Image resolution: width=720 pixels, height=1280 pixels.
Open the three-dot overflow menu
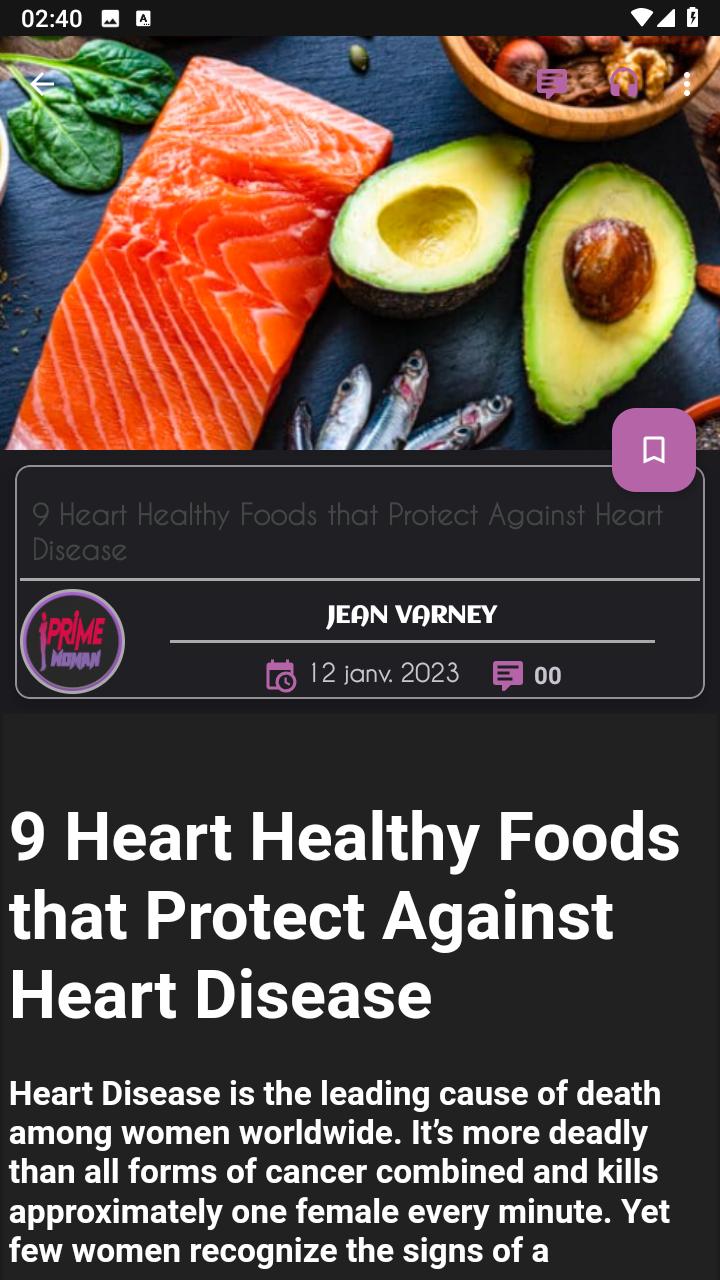[x=686, y=84]
